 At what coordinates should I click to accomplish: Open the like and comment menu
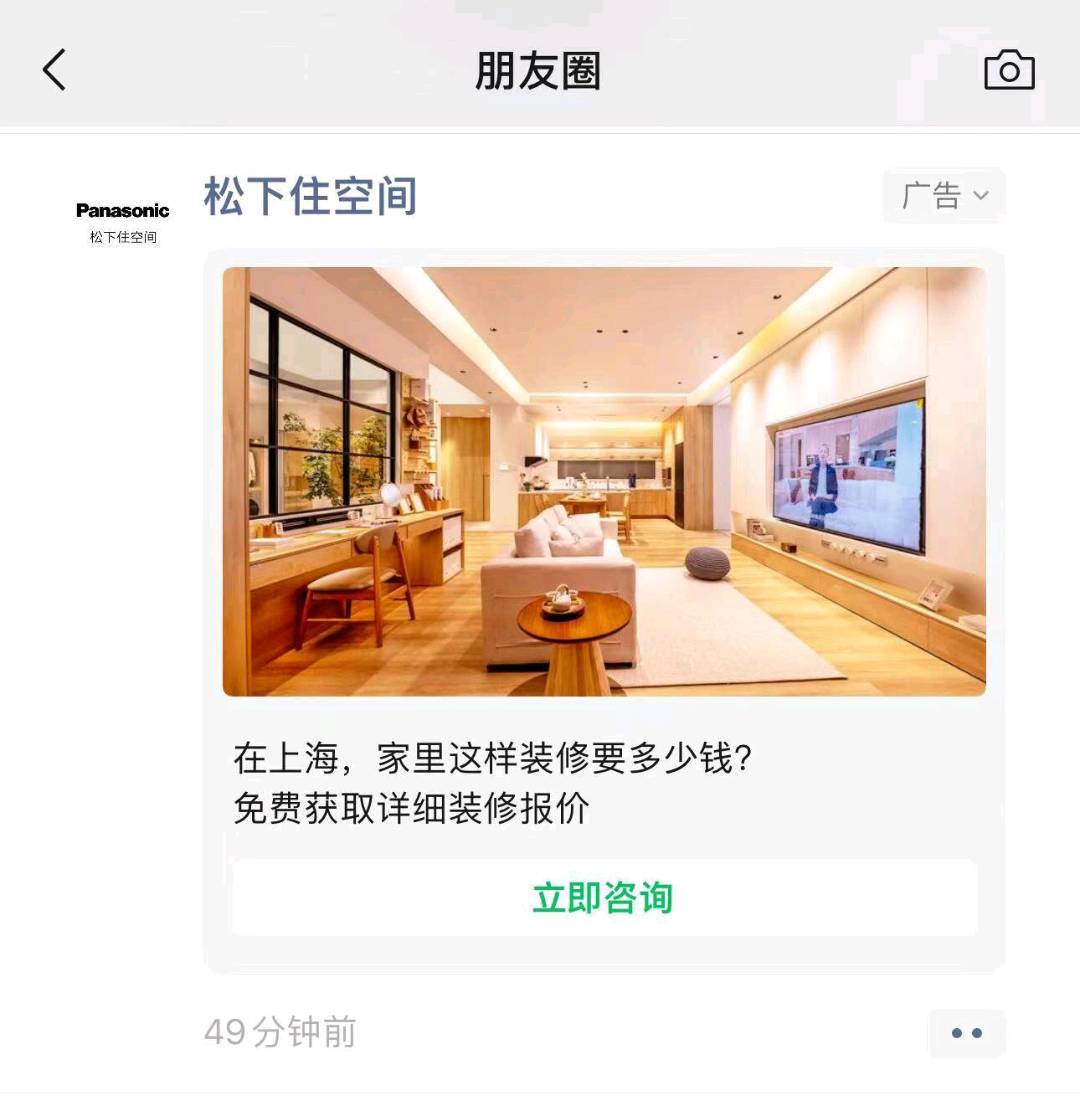[966, 1033]
